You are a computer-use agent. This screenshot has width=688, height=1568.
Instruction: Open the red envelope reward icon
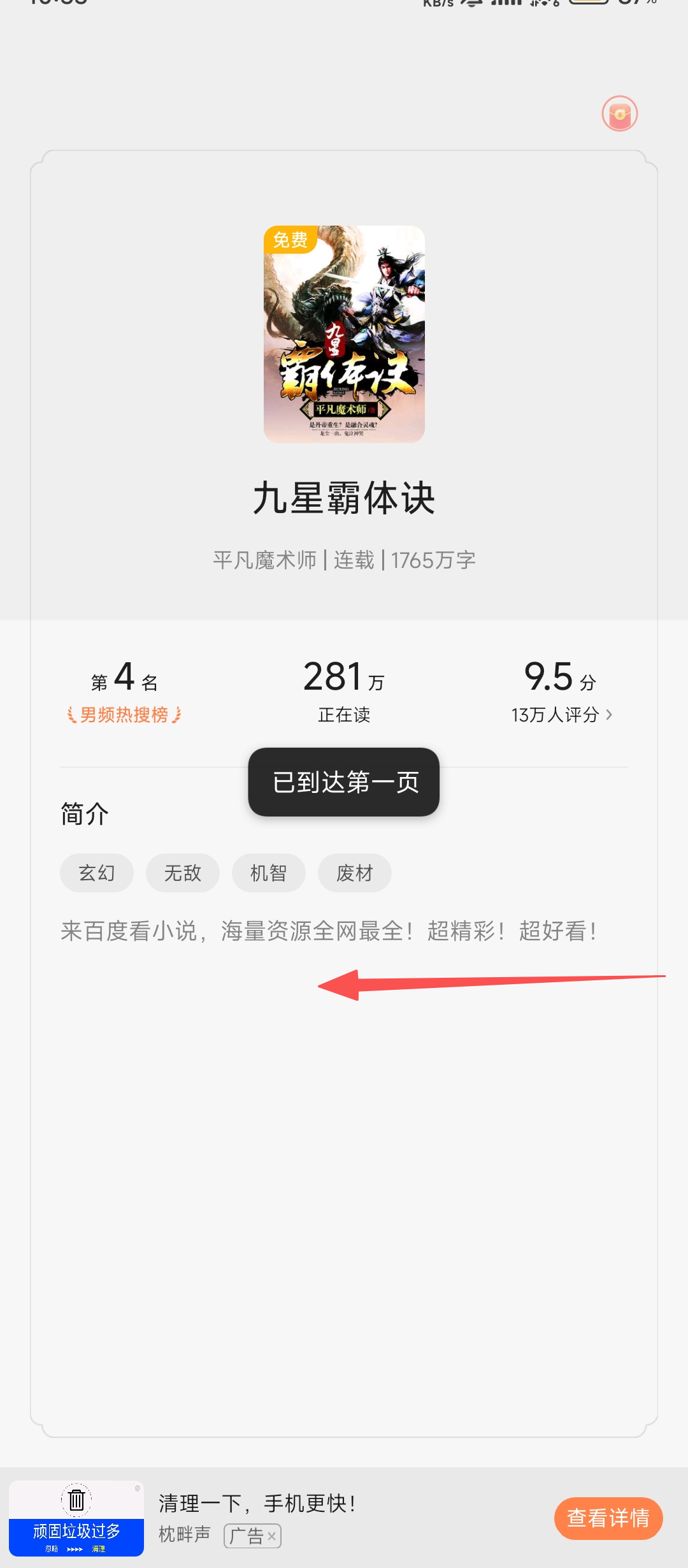pyautogui.click(x=619, y=113)
